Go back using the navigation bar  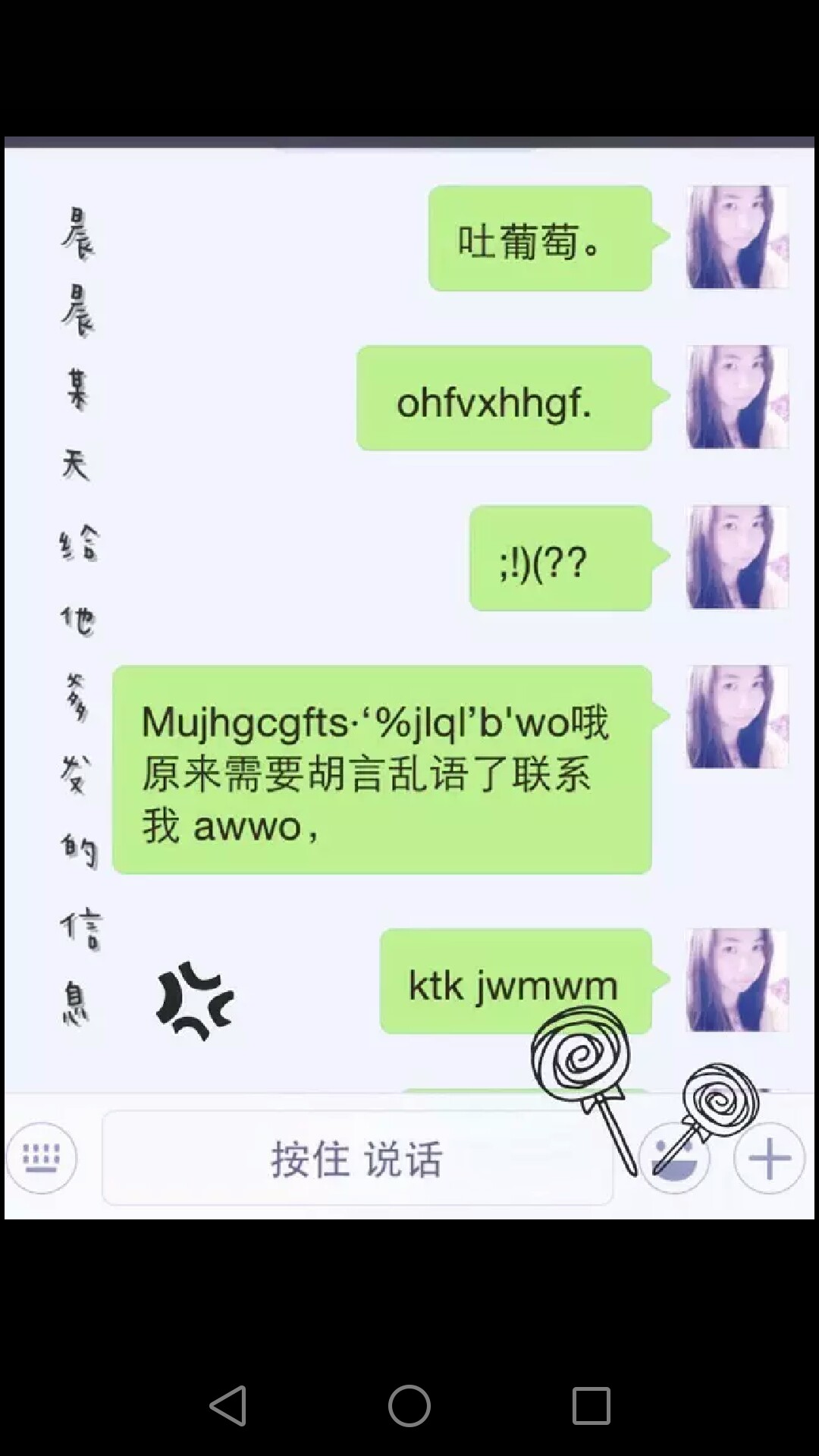pos(228,1405)
